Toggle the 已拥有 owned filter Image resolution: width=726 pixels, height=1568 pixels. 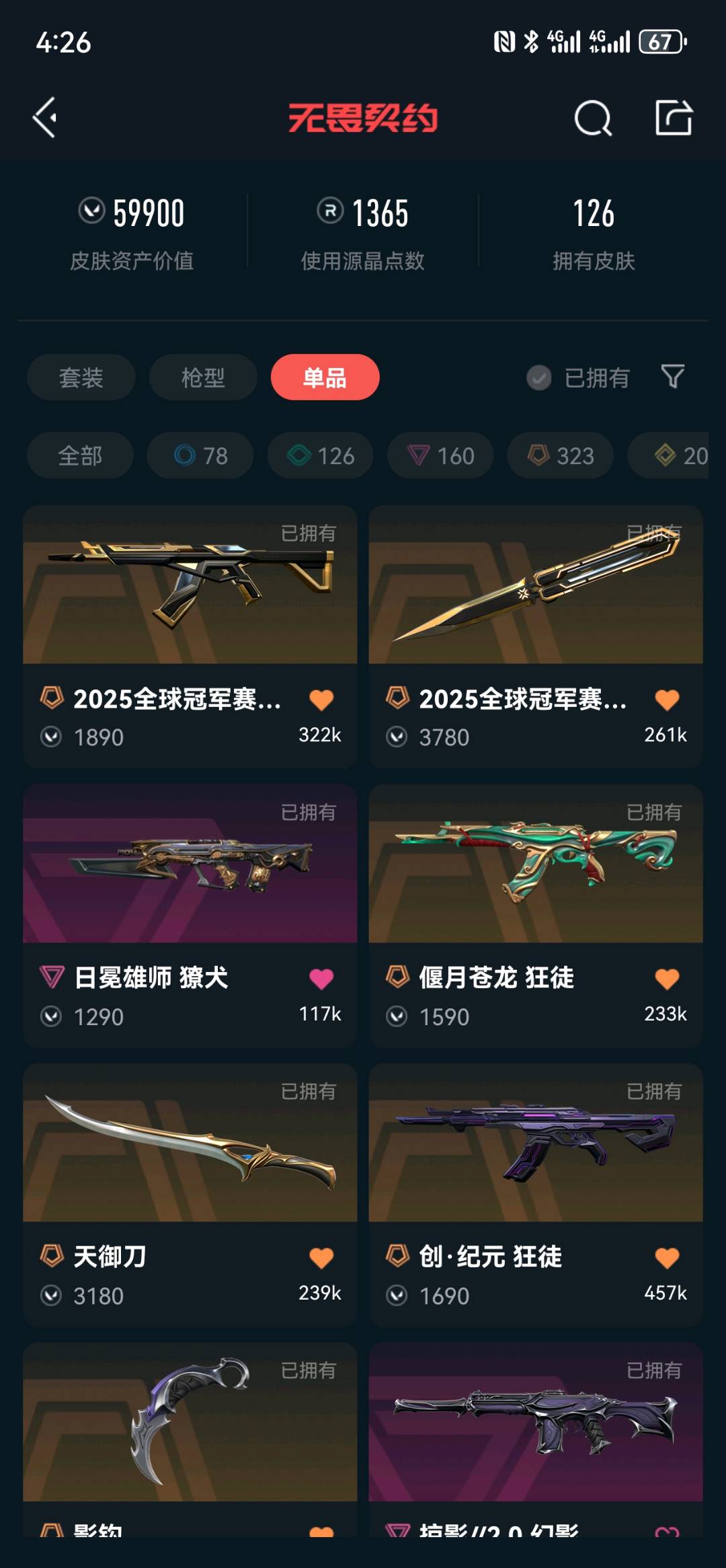(578, 378)
